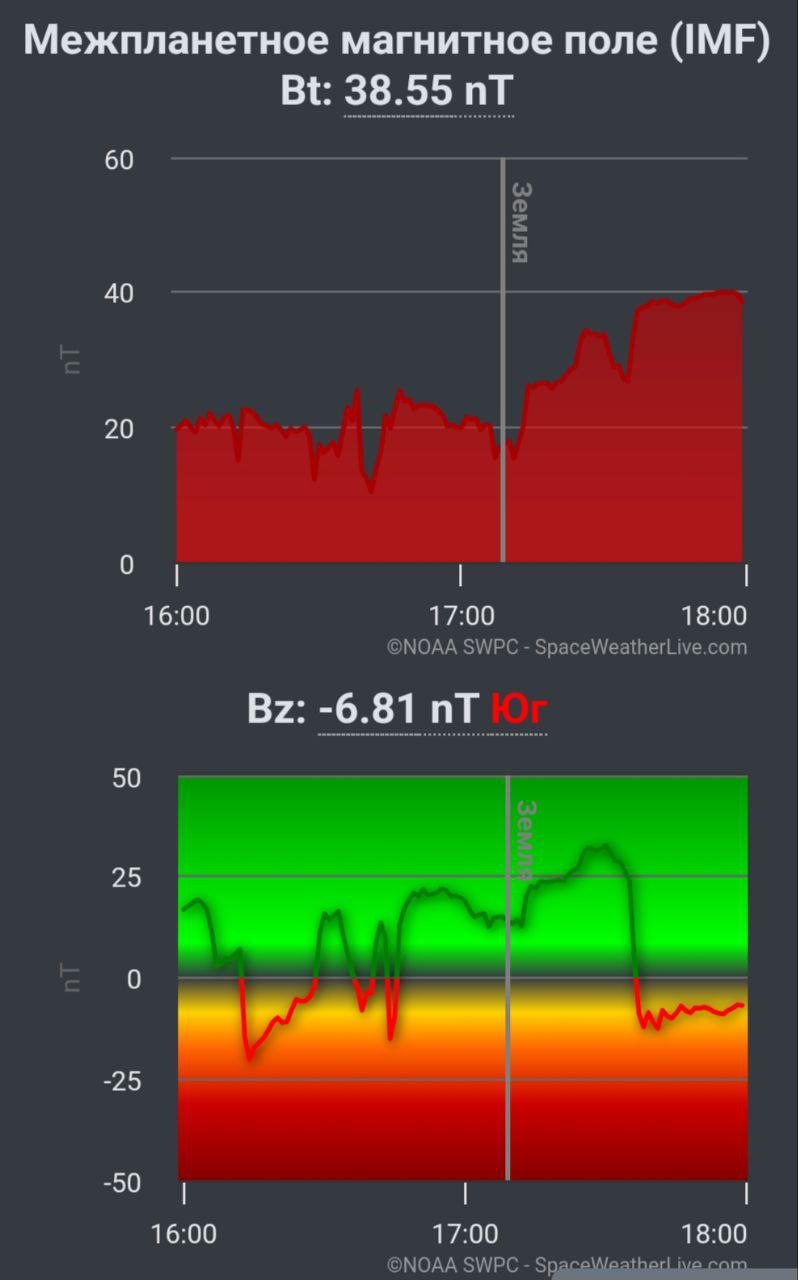
Task: Open SpaceWeatherLive.com credit under Bt chart
Action: click(641, 647)
